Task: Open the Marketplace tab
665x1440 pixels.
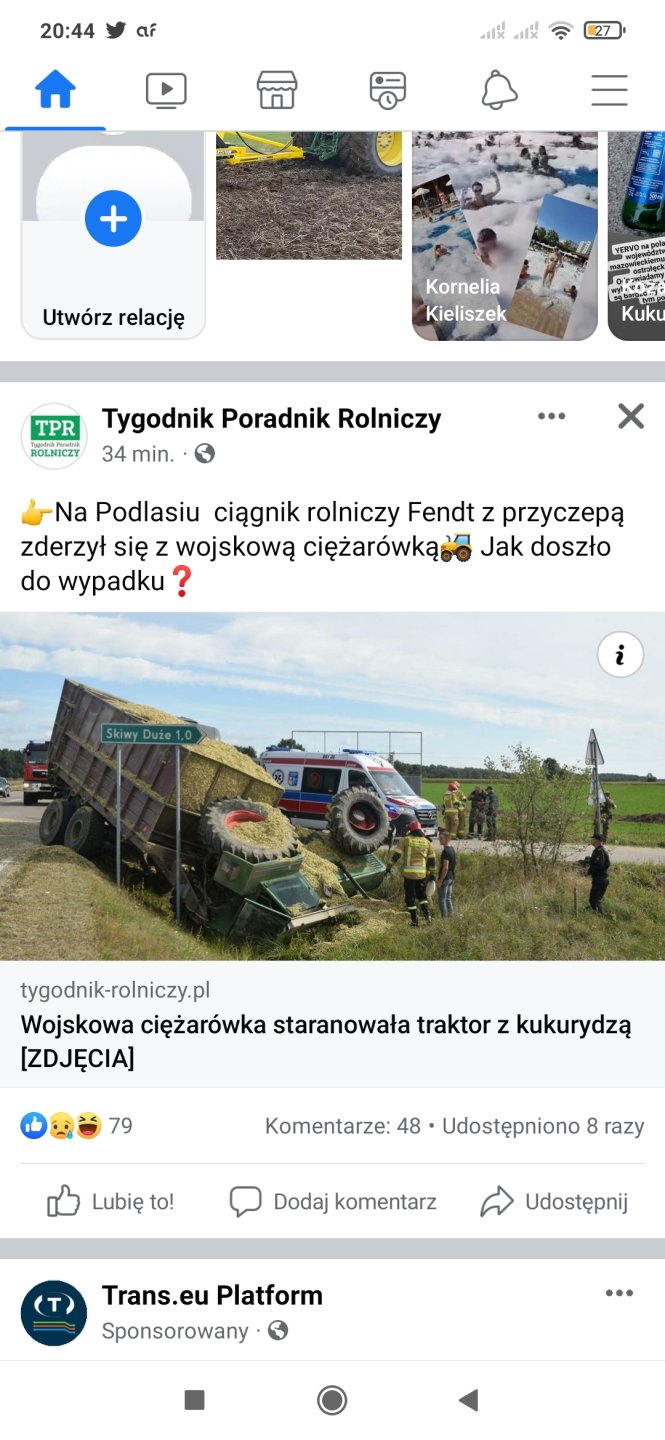Action: click(277, 91)
